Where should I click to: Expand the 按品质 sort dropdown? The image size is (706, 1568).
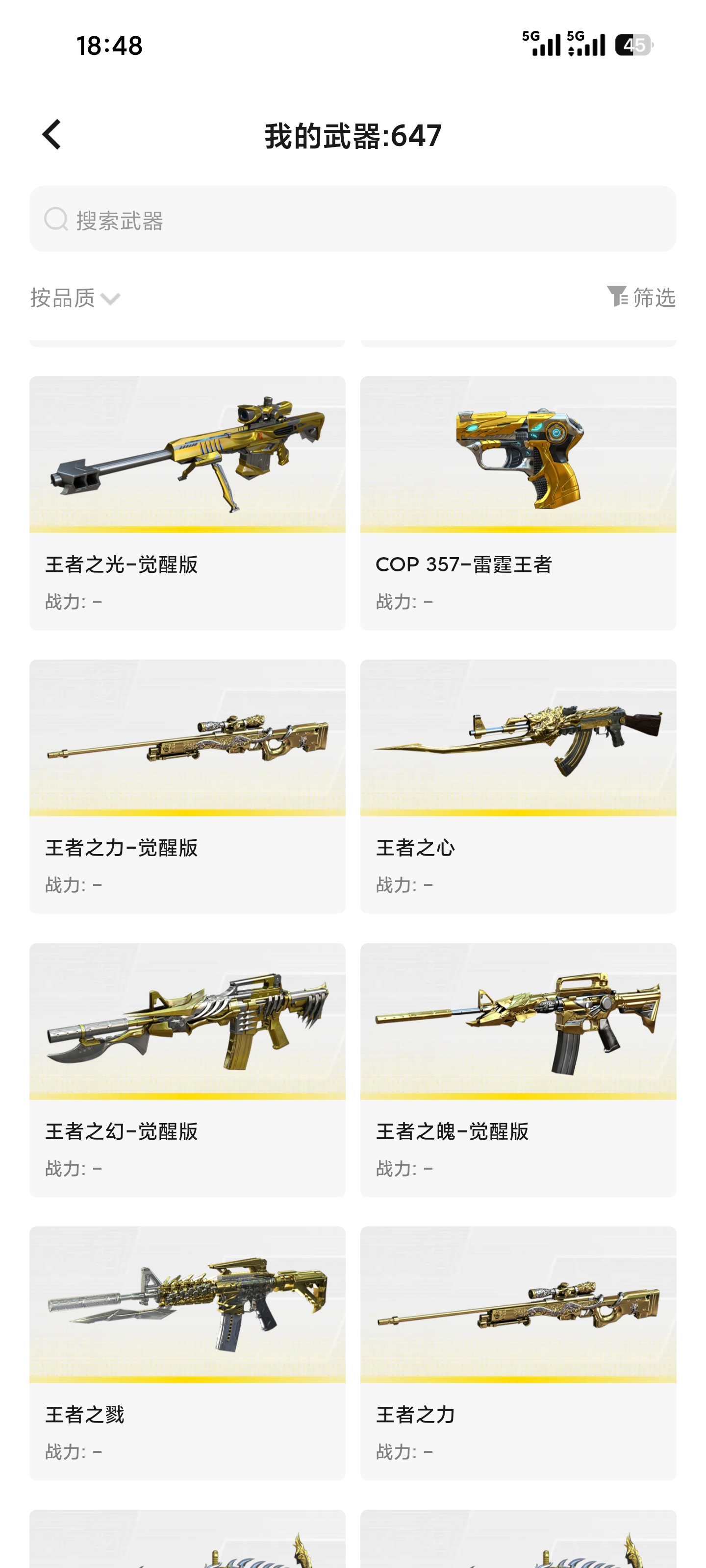click(75, 297)
